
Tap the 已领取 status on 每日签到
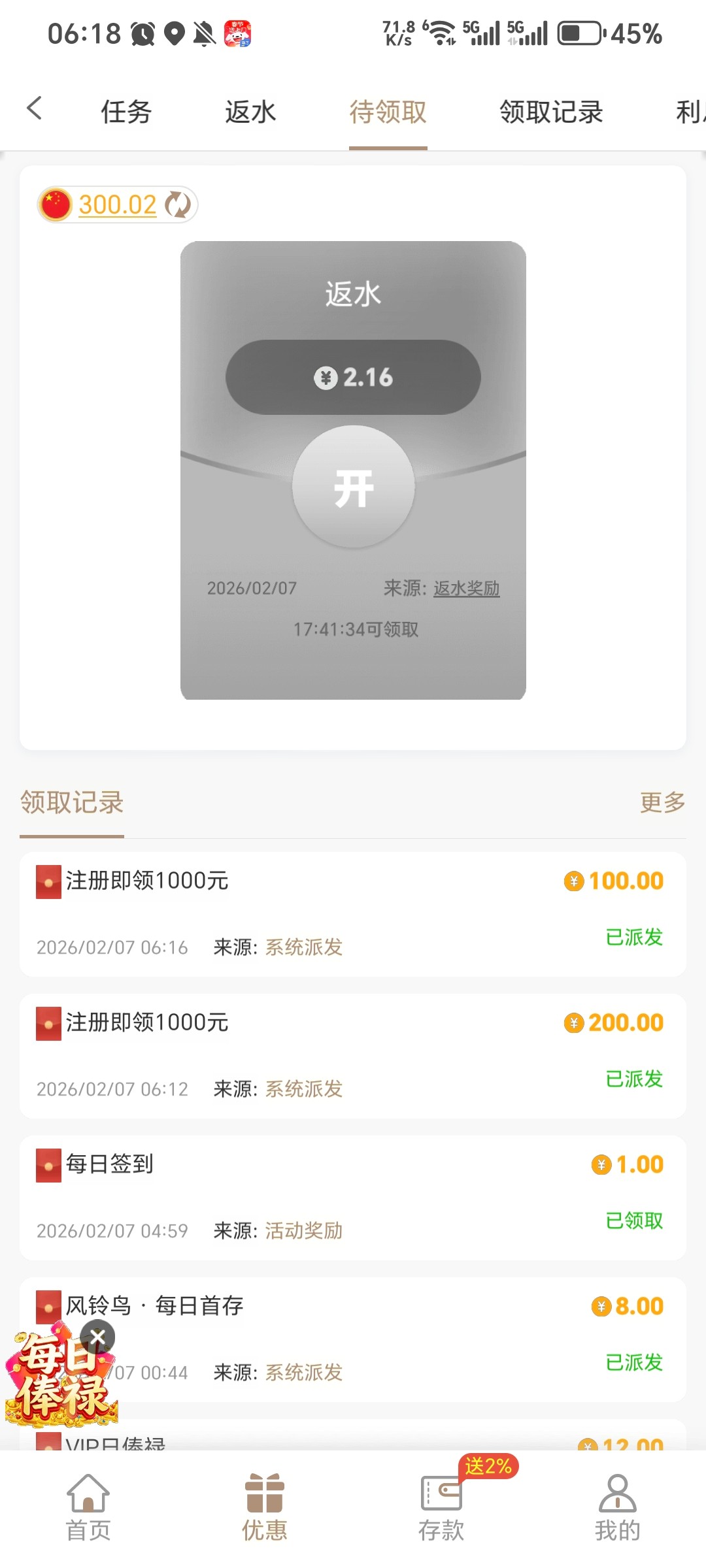click(x=633, y=1222)
